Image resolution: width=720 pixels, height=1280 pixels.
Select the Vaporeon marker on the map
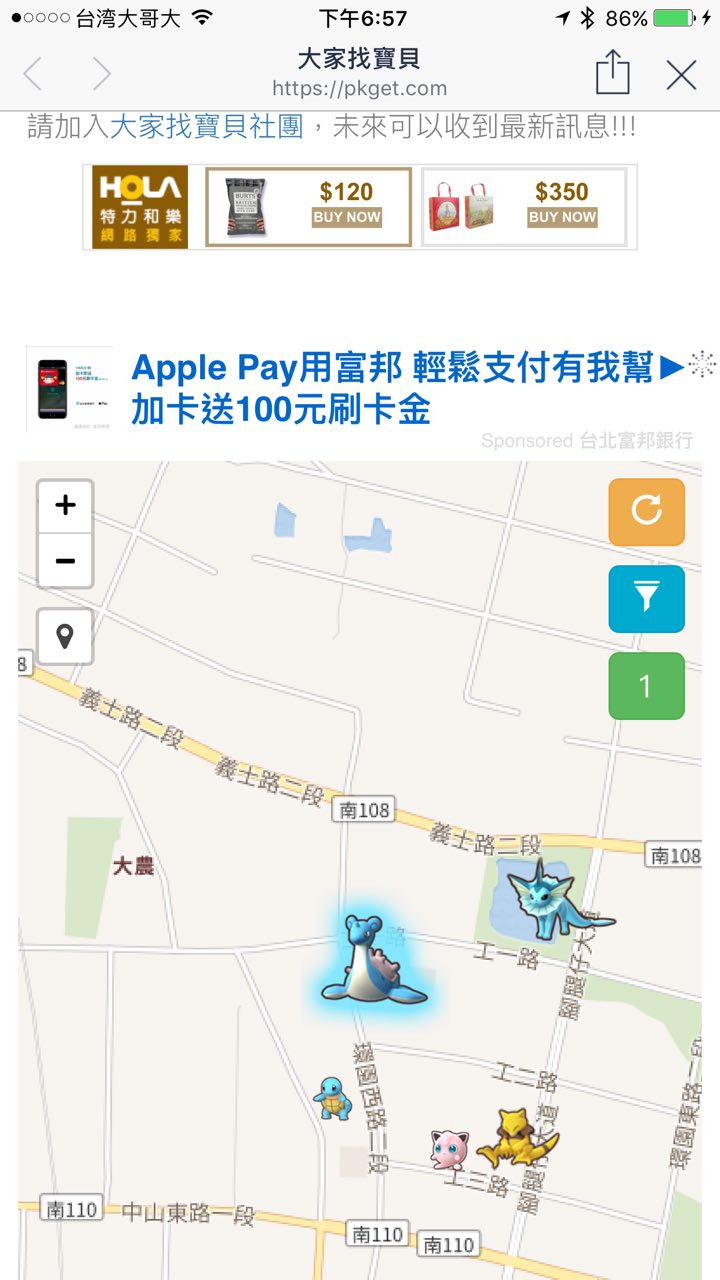coord(548,900)
